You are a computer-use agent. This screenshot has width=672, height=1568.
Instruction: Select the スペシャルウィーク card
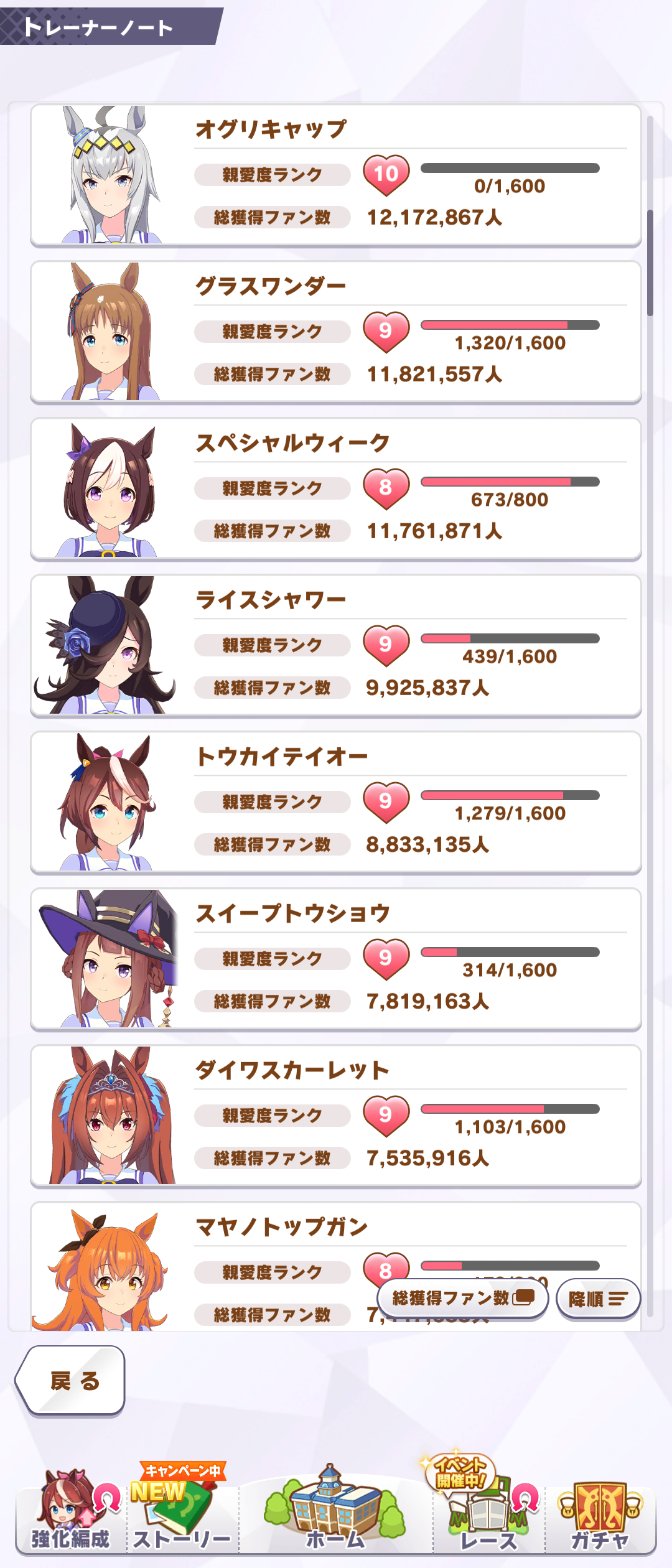tap(336, 489)
